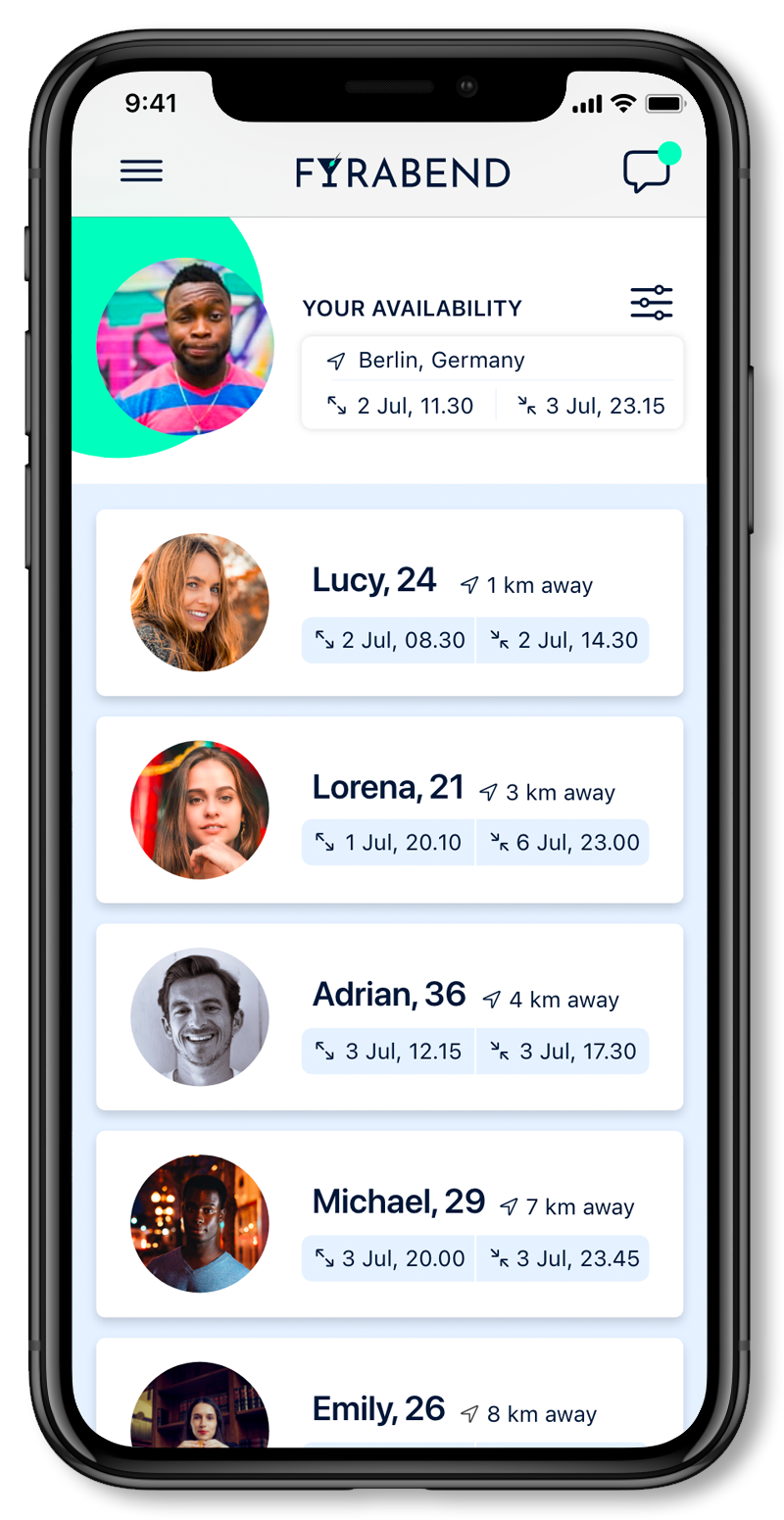This screenshot has width=784, height=1520.
Task: Select Adrian, 36 from the list
Action: [x=389, y=1017]
